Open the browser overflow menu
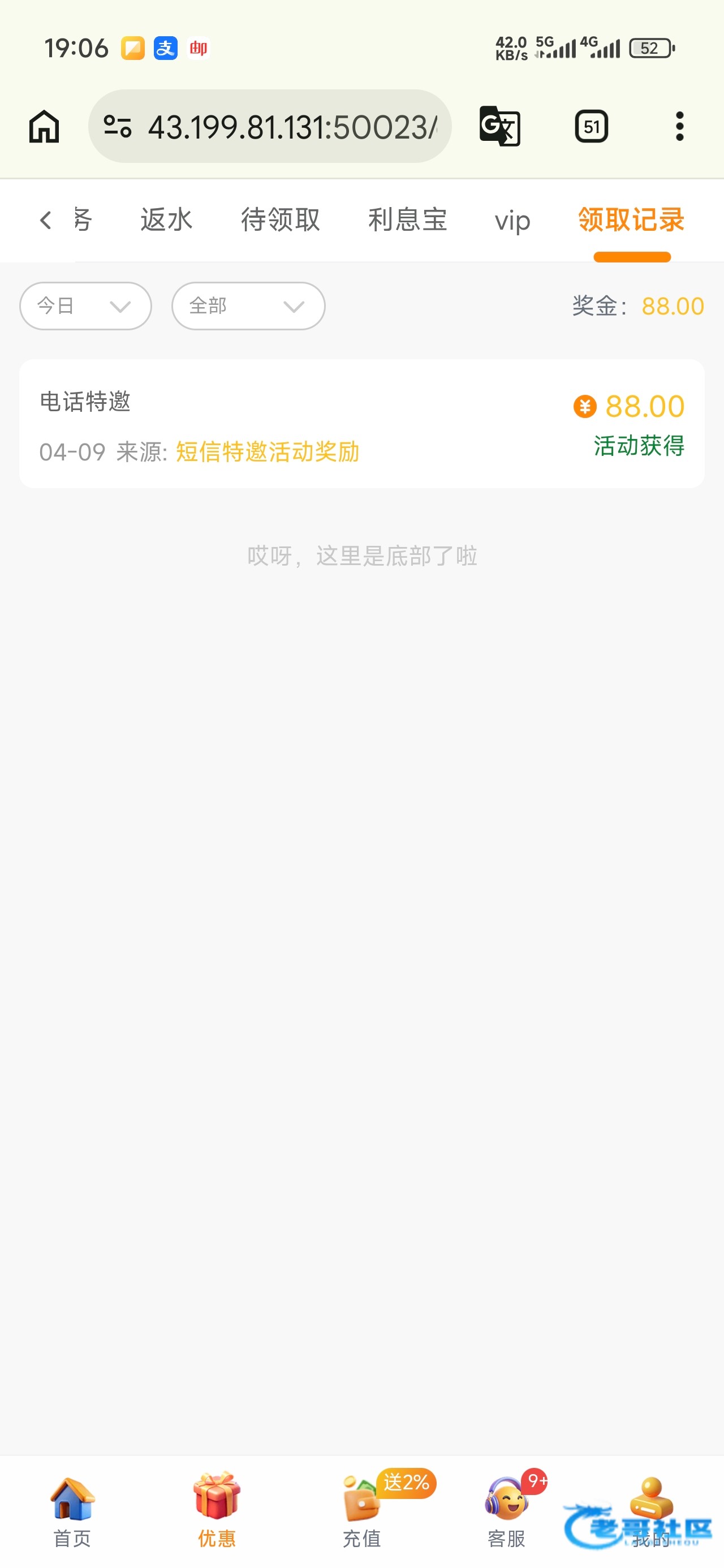 click(679, 127)
